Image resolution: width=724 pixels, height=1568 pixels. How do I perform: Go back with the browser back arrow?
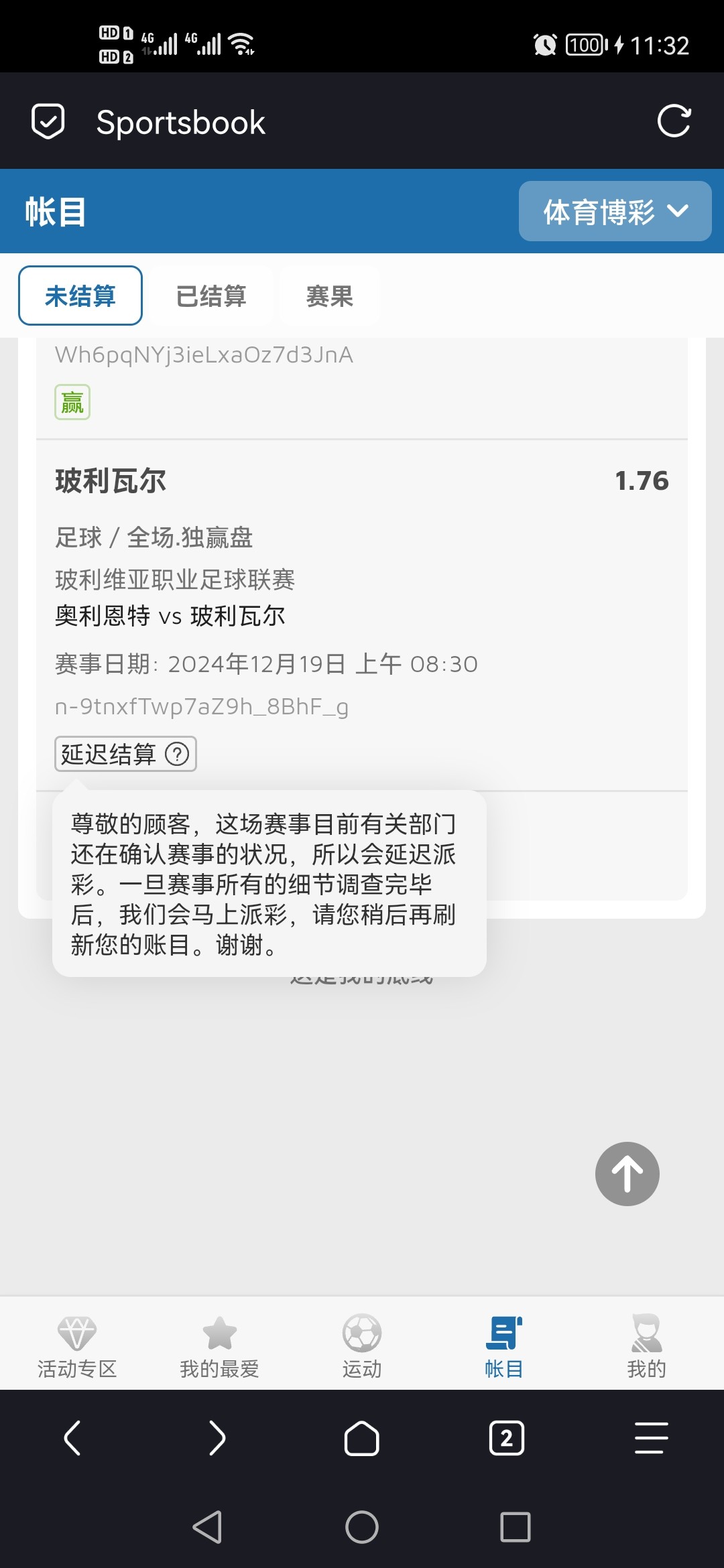(72, 1438)
